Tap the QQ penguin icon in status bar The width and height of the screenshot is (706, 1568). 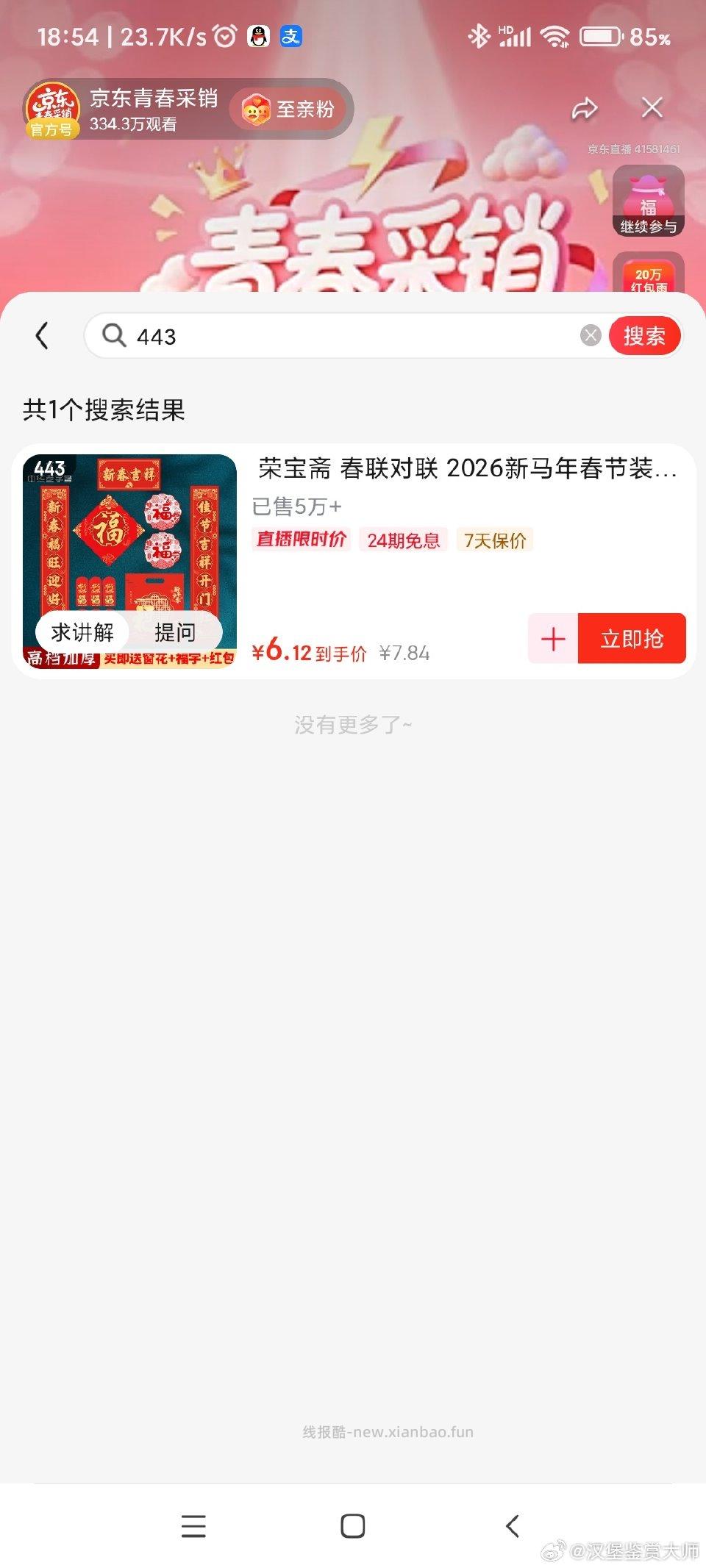(x=258, y=35)
